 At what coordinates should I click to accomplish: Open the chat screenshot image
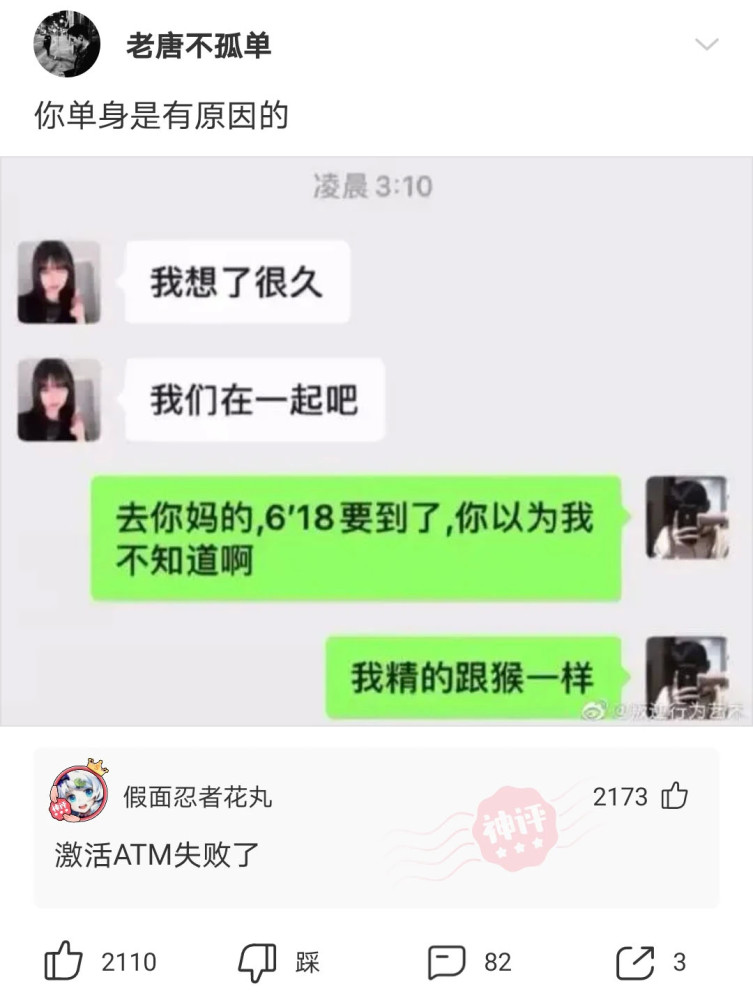376,440
